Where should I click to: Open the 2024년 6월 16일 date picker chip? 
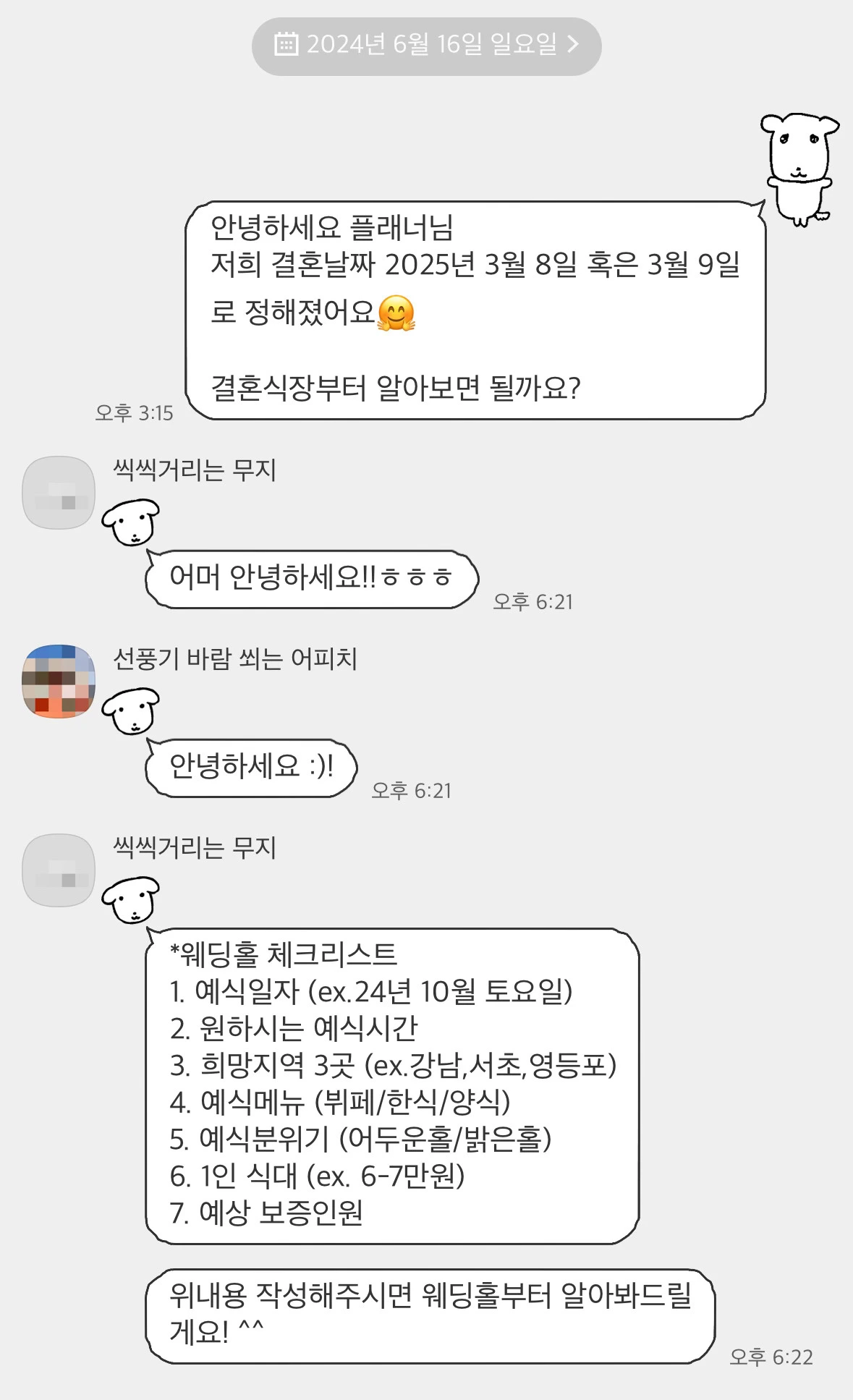[x=426, y=46]
